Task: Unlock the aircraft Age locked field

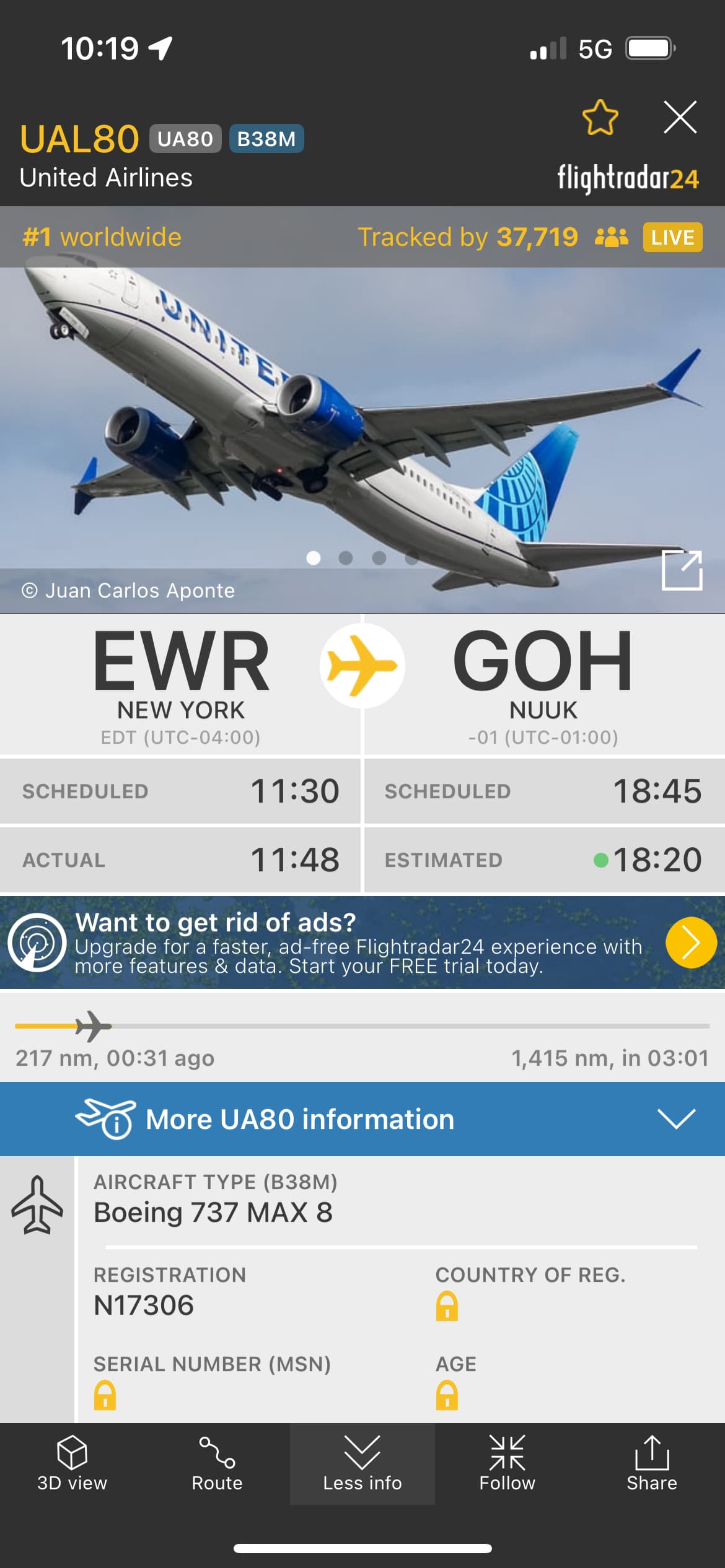Action: [x=447, y=1395]
